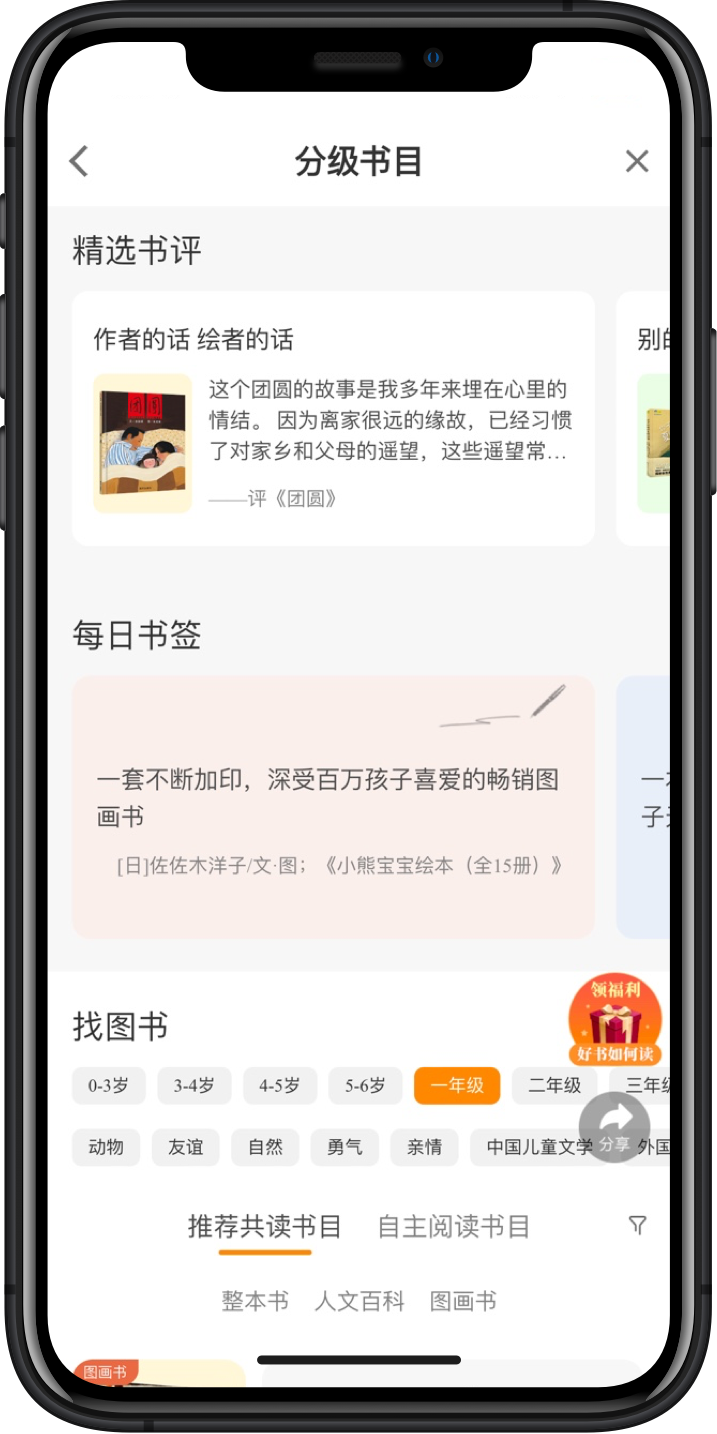This screenshot has height=1434, width=717.
Task: Share this page via 分享 button
Action: click(614, 1126)
